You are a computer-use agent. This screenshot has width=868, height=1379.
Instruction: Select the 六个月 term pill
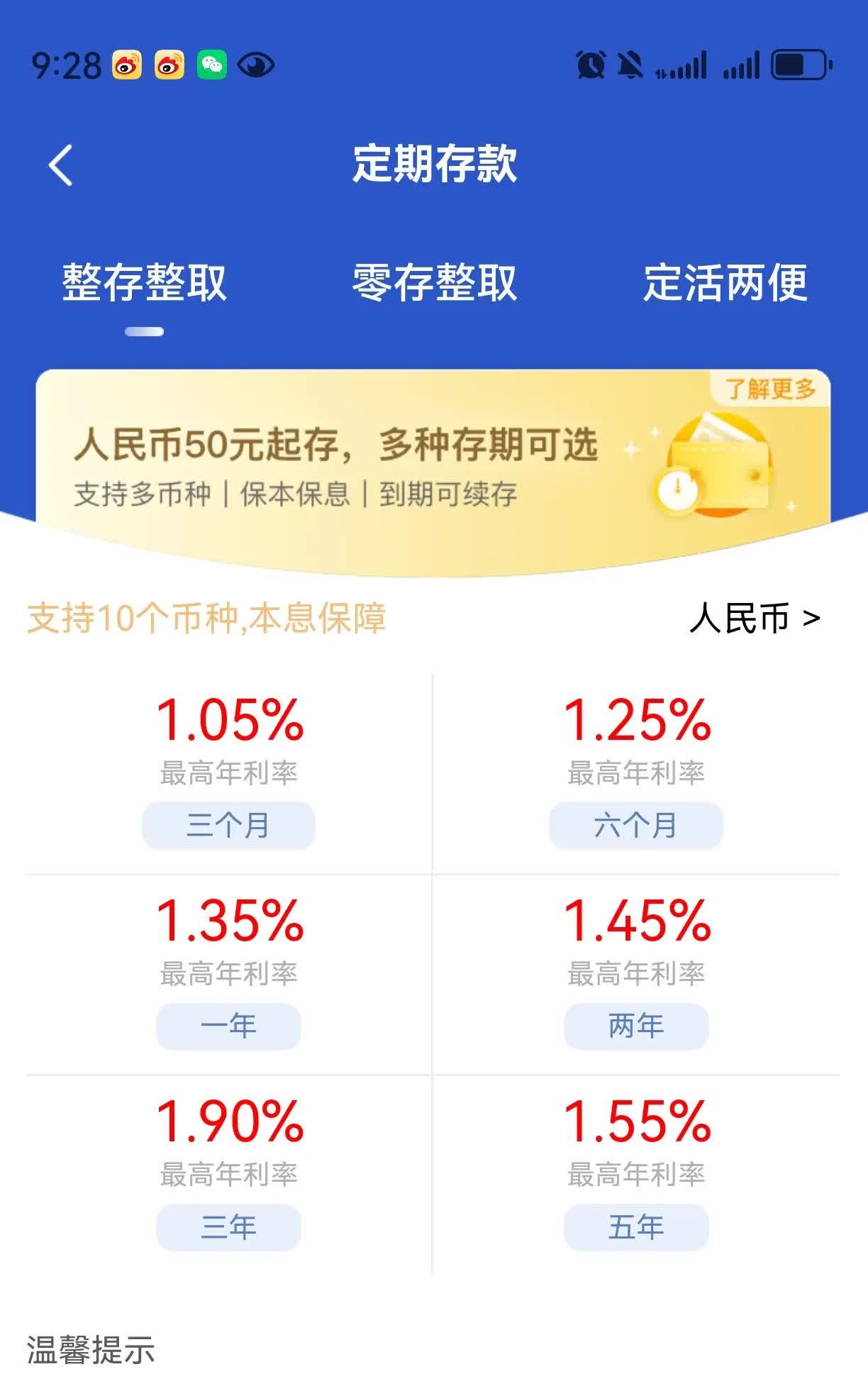click(x=635, y=825)
